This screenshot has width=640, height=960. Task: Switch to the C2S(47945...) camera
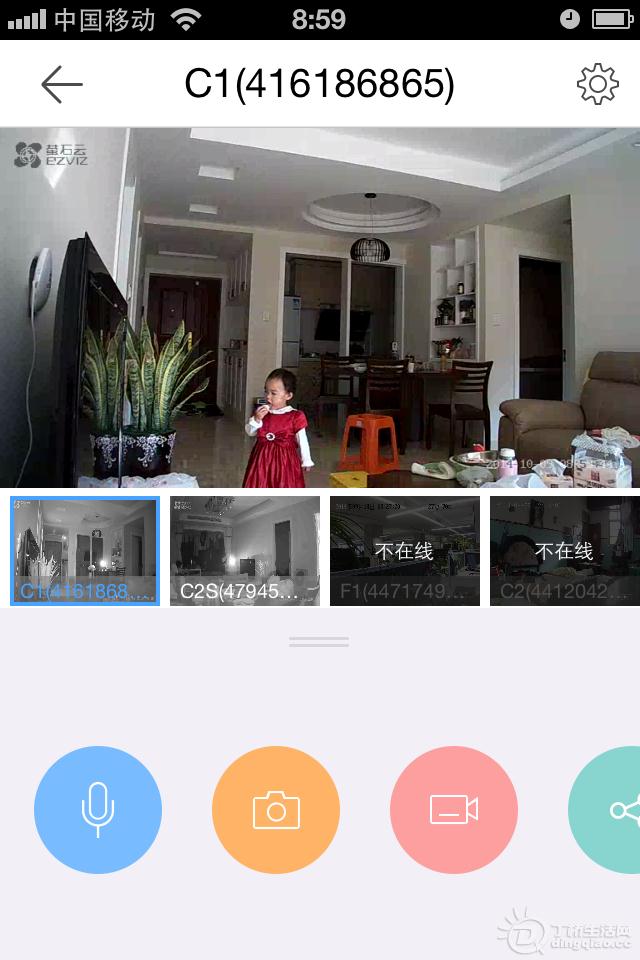click(x=245, y=551)
